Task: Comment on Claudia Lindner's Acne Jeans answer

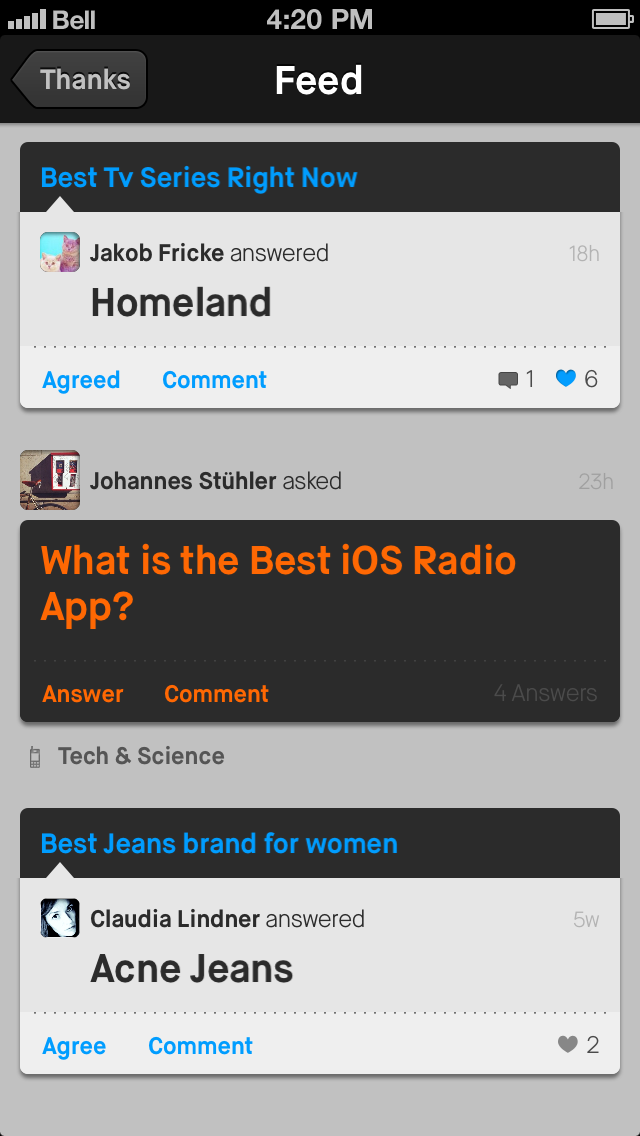Action: (200, 1046)
